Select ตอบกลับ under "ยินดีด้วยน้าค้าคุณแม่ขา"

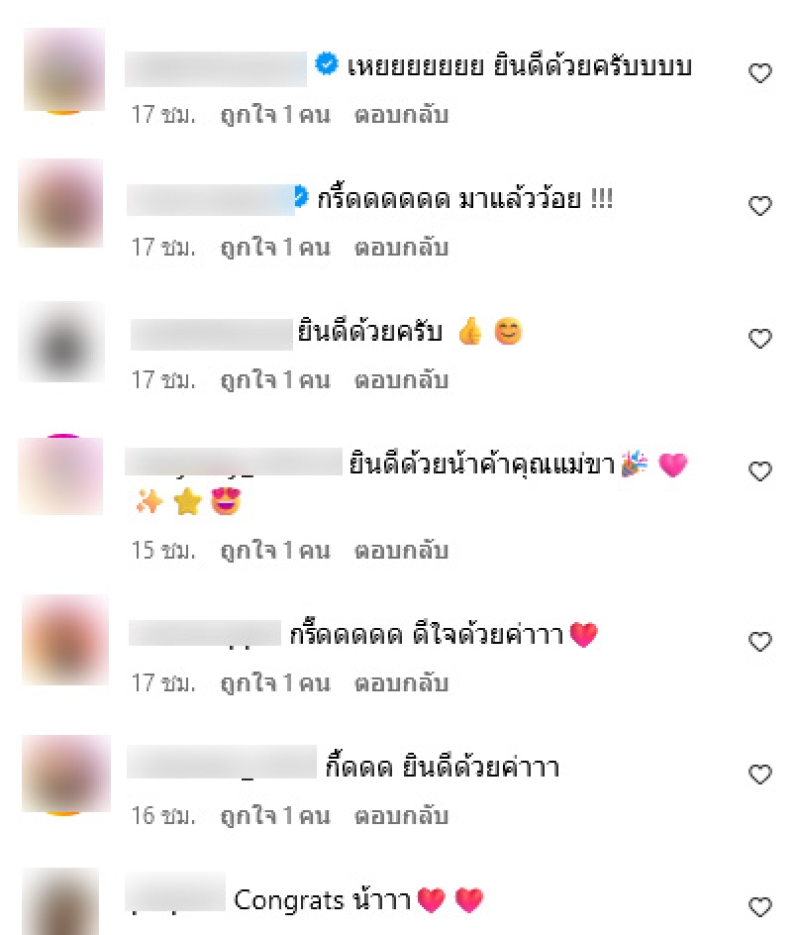pos(401,551)
